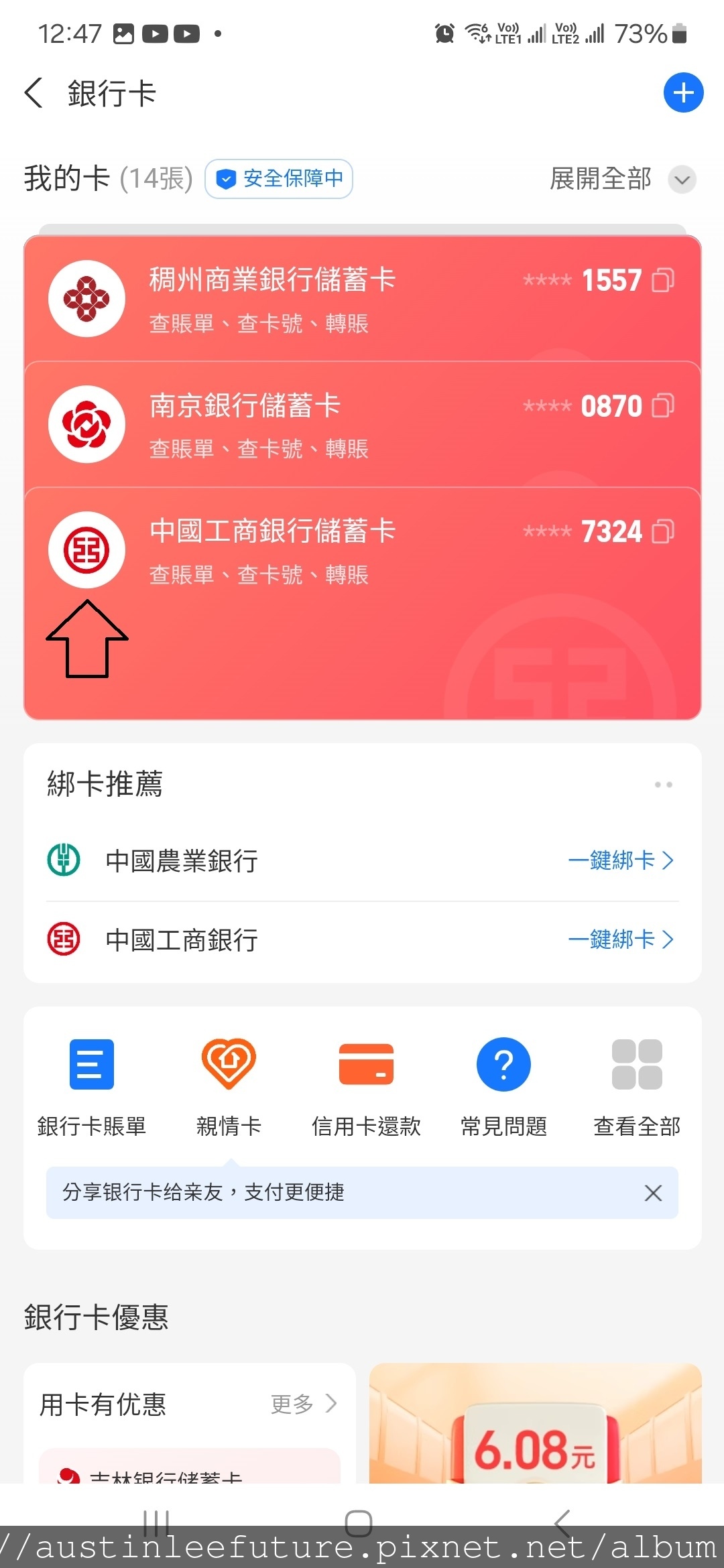The width and height of the screenshot is (724, 1568).
Task: Copy card number ending 1557
Action: click(663, 280)
